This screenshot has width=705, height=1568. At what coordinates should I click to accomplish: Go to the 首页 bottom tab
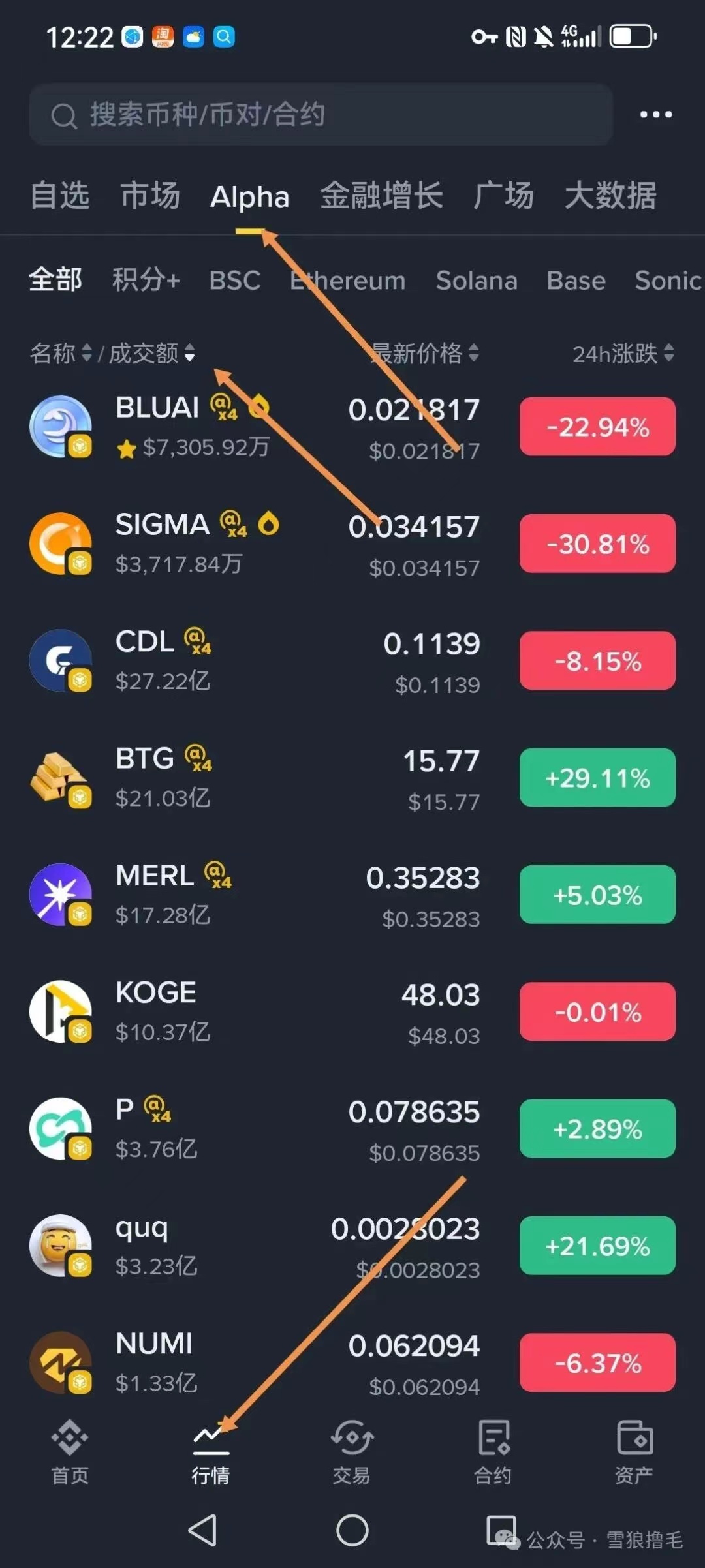tap(70, 1453)
